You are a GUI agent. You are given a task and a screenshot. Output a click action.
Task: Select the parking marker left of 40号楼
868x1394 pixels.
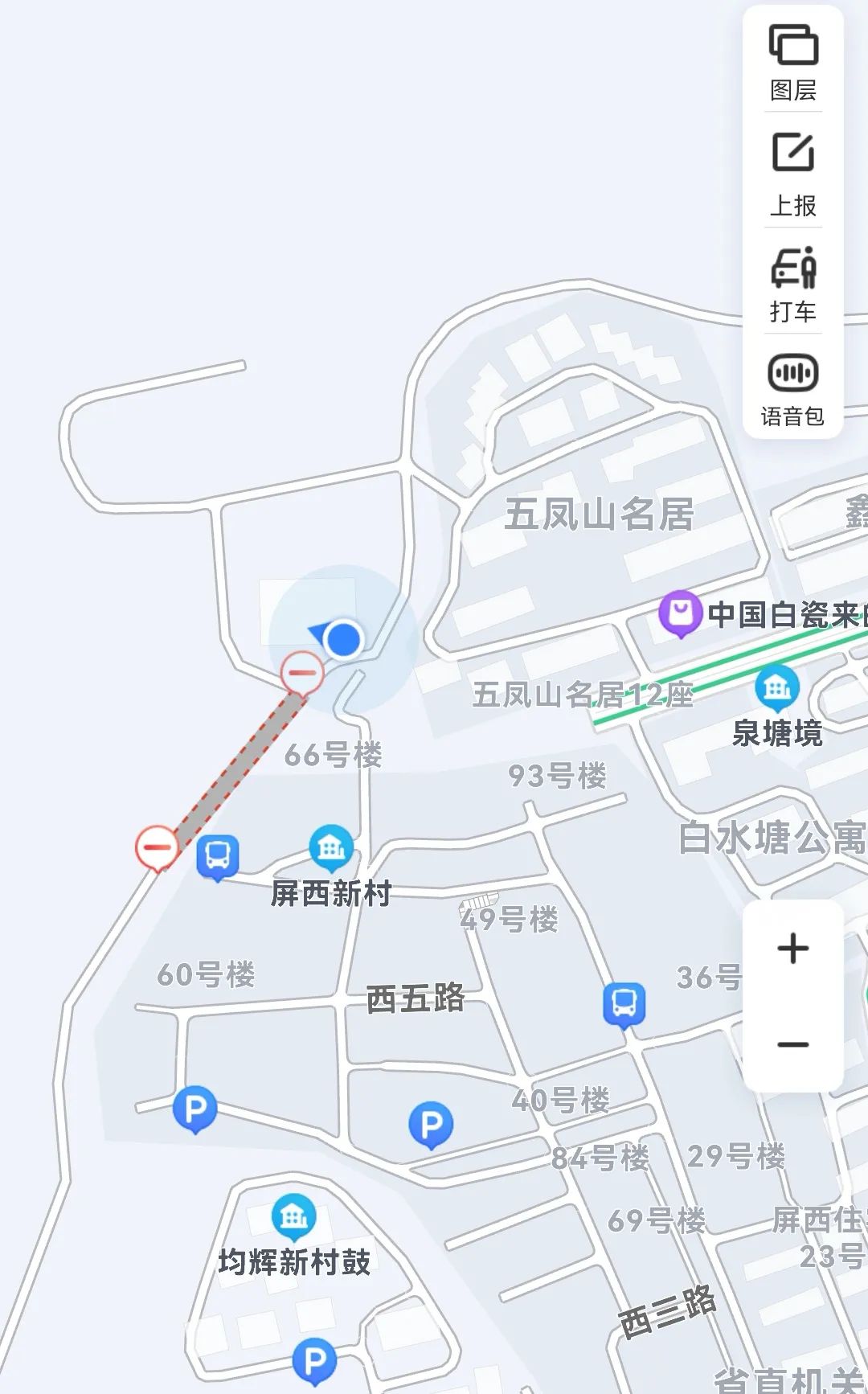pos(431,1124)
